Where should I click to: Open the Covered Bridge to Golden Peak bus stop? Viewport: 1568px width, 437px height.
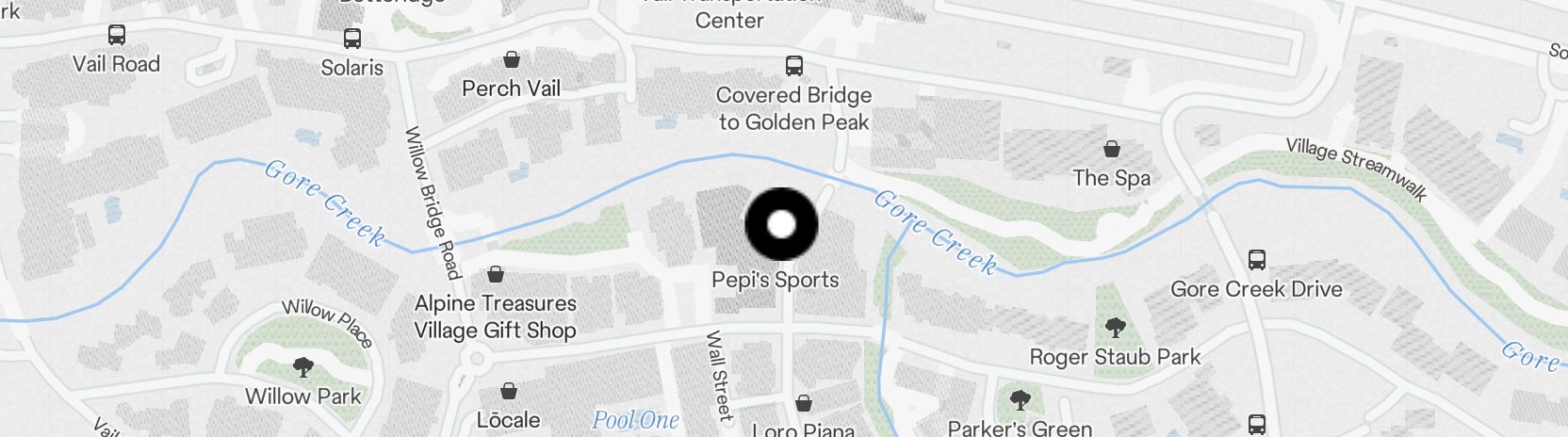pyautogui.click(x=794, y=66)
